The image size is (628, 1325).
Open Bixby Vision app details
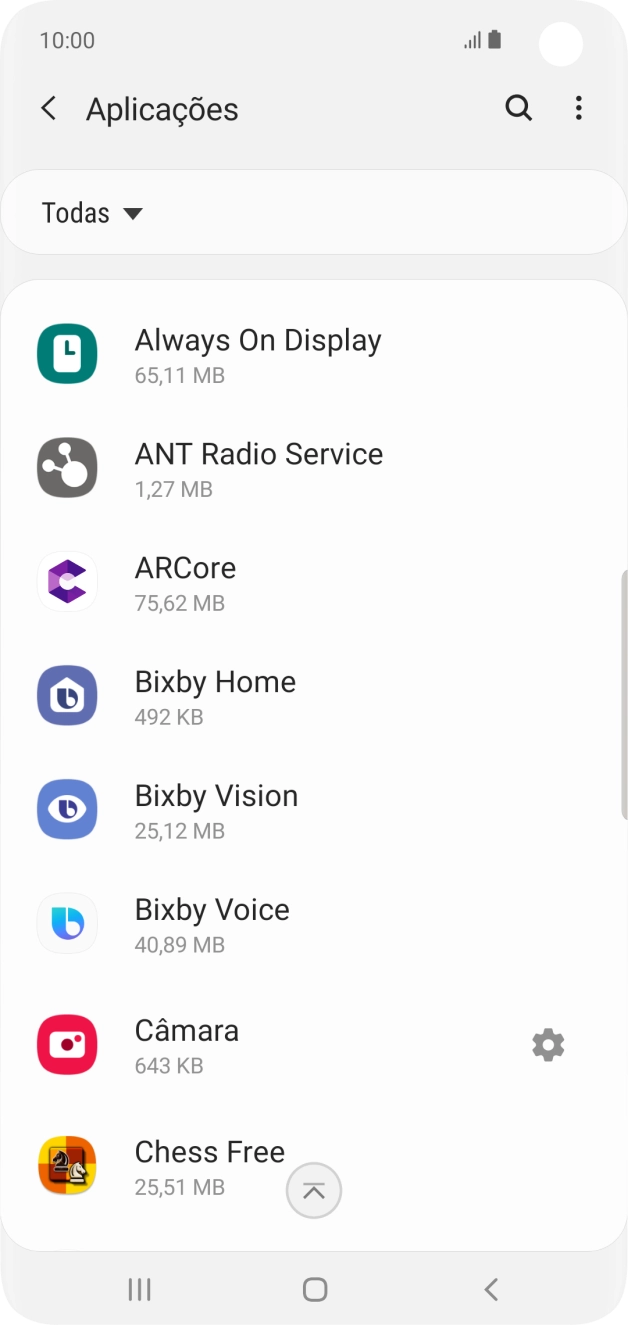pyautogui.click(x=216, y=810)
